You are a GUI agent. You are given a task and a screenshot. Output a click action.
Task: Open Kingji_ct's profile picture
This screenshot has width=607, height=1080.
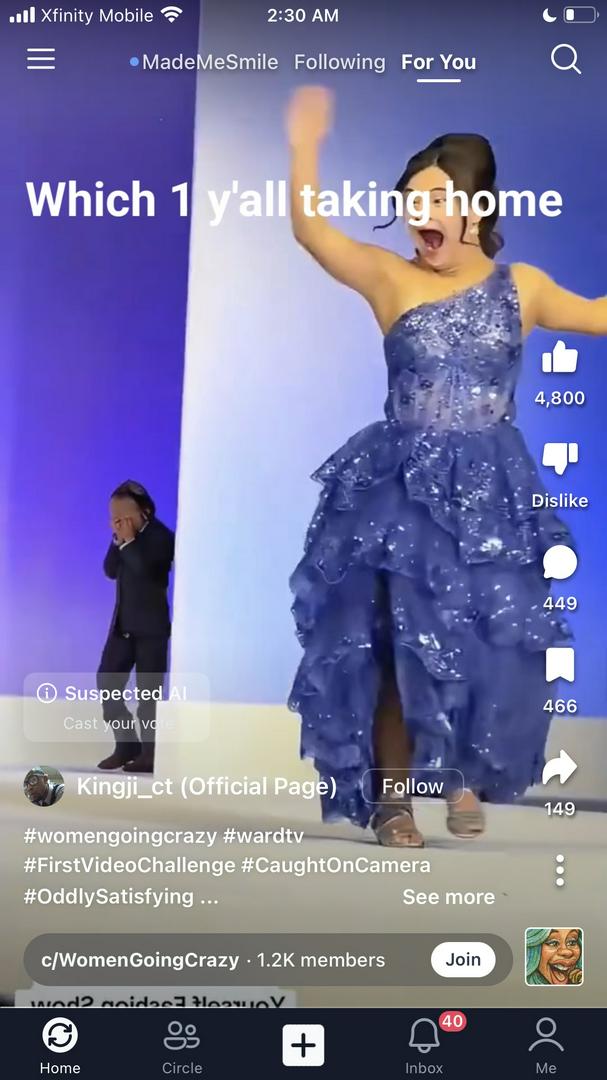tap(44, 787)
